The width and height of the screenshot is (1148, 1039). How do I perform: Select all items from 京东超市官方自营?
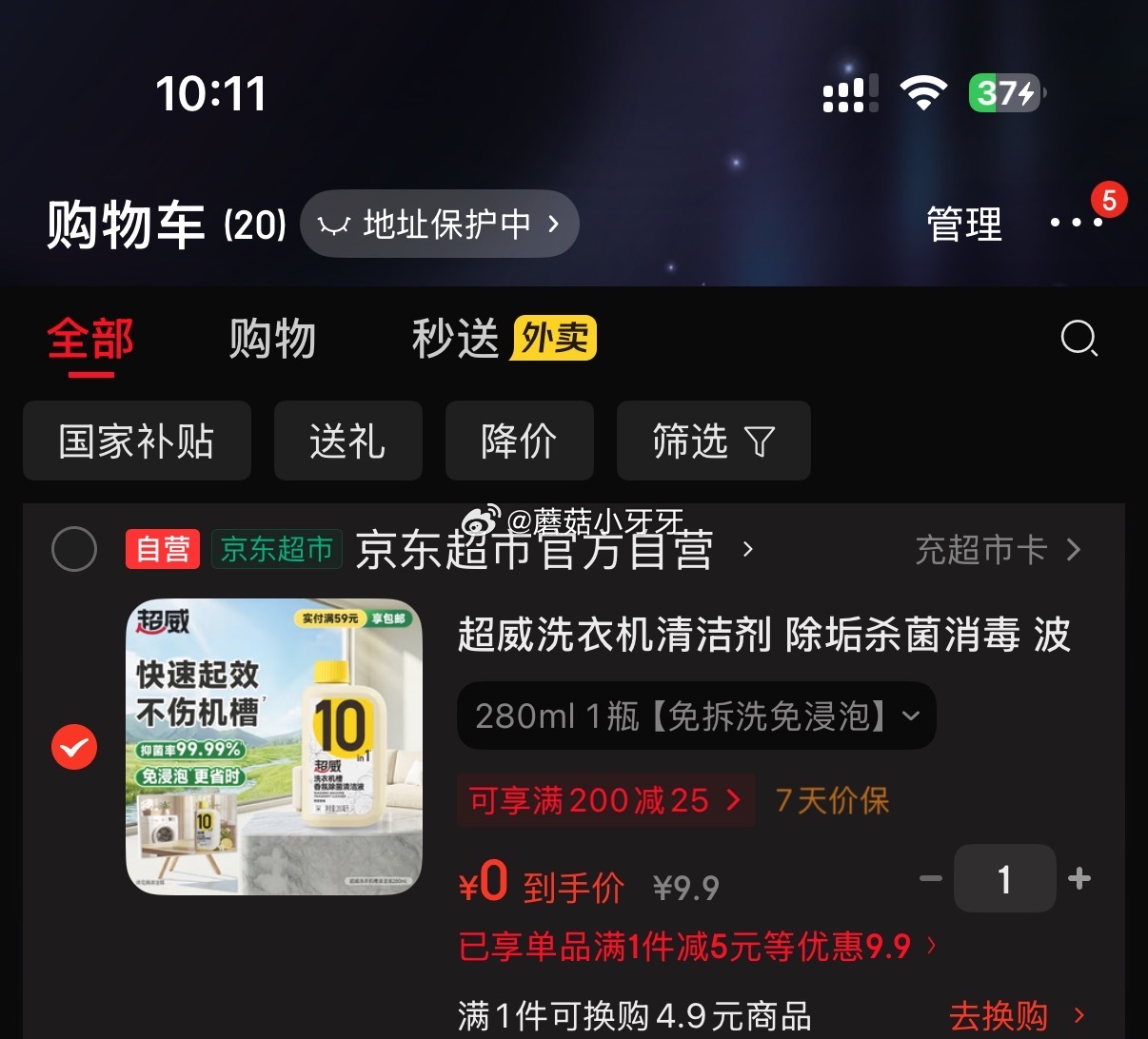pyautogui.click(x=74, y=549)
